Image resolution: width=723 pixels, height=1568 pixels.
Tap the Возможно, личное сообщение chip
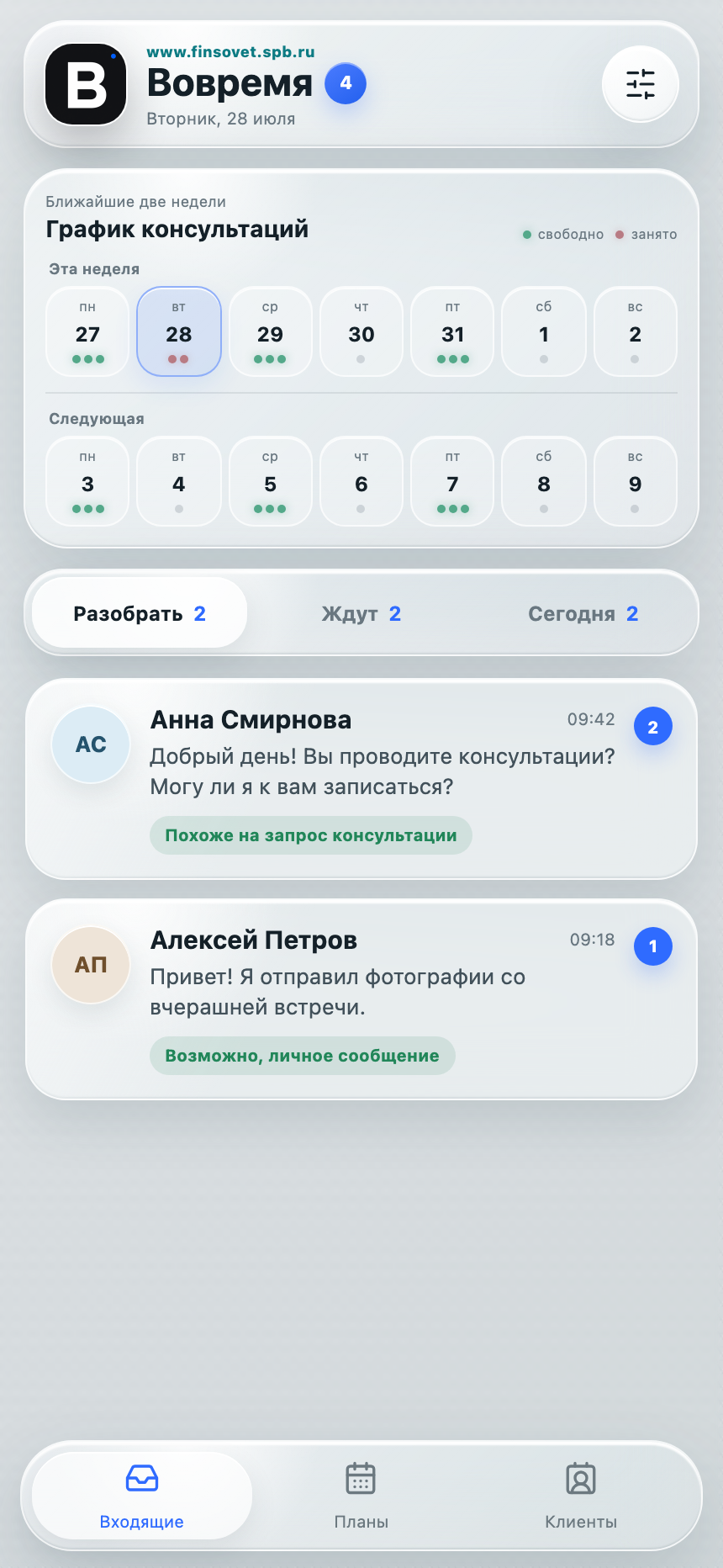tap(303, 1056)
